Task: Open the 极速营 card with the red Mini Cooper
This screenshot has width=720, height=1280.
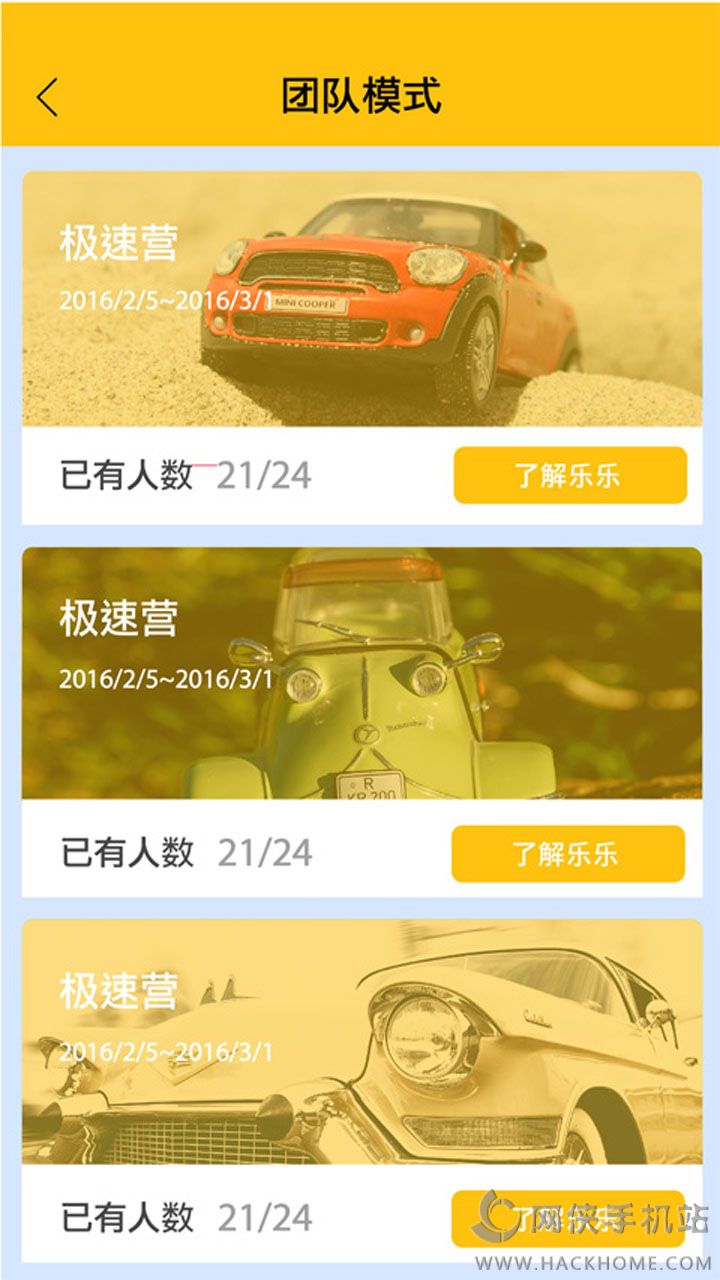Action: pos(362,300)
